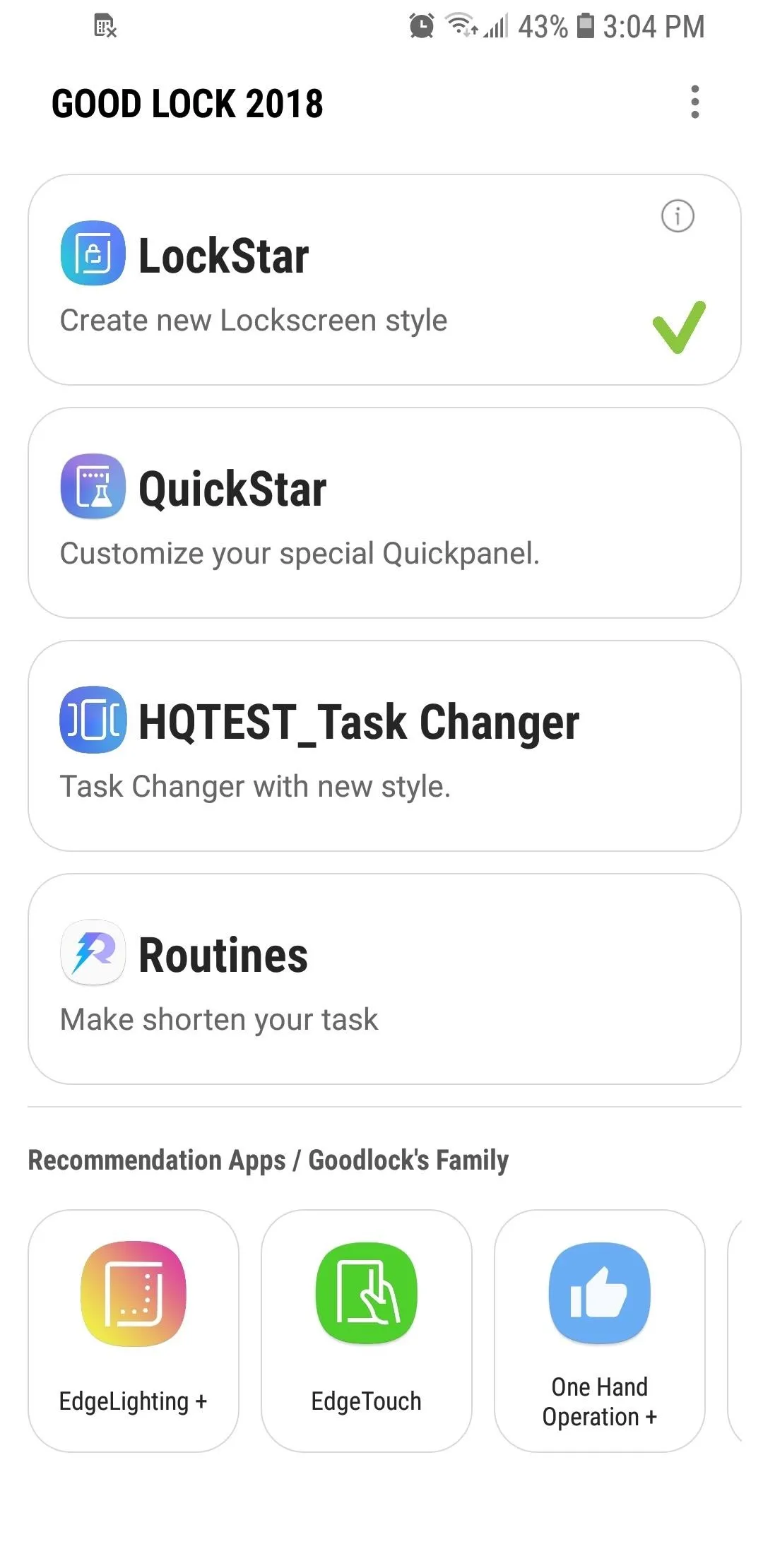
Task: Open the three-dot overflow menu
Action: (695, 102)
